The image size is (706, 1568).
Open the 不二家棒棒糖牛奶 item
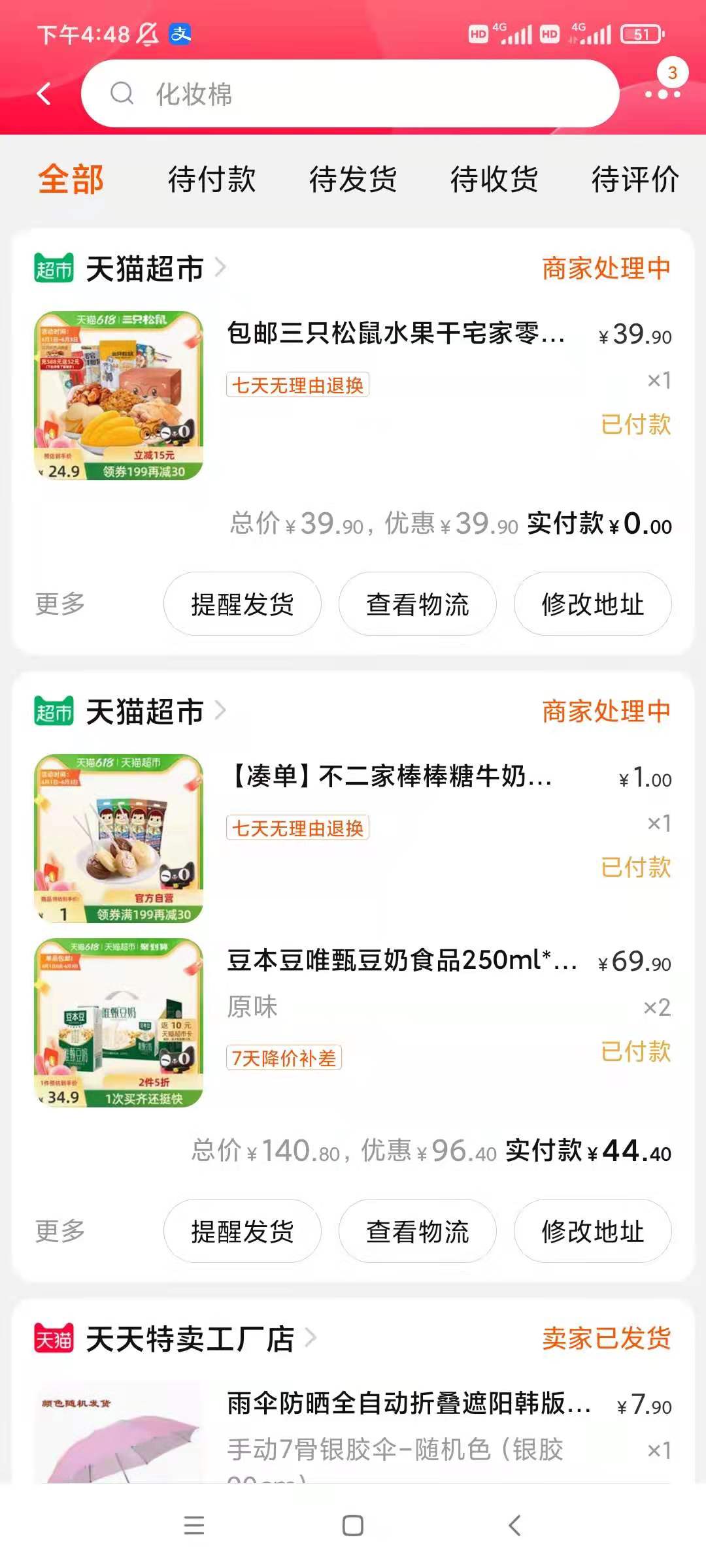pyautogui.click(x=390, y=776)
